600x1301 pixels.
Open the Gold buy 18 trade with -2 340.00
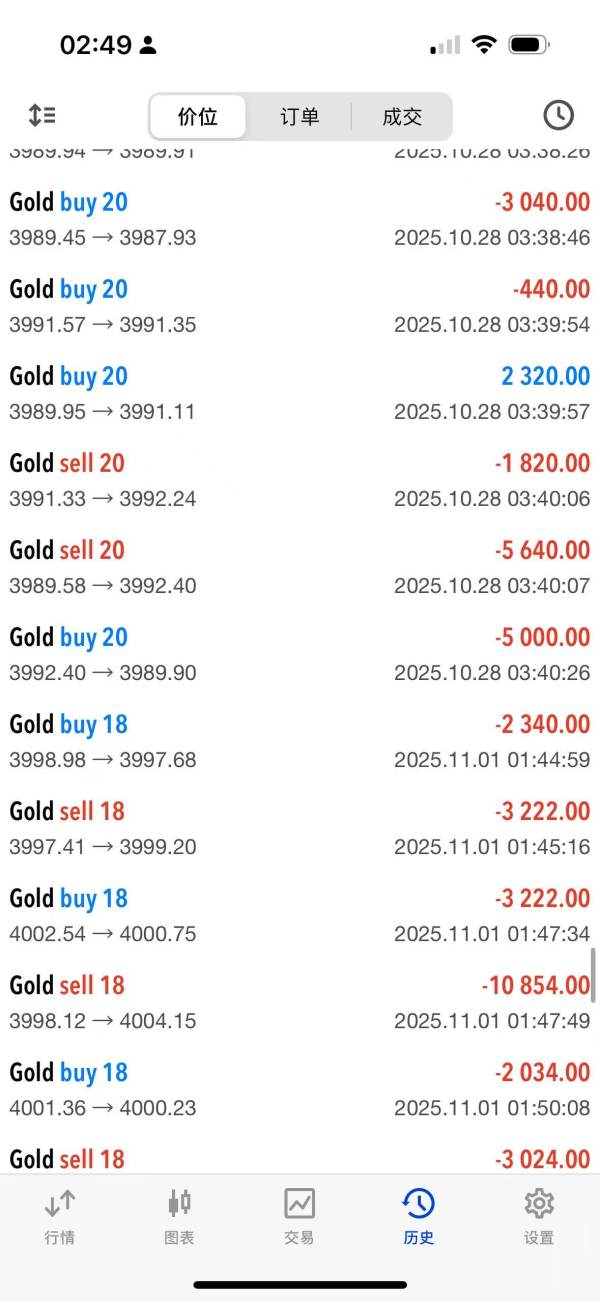300,741
